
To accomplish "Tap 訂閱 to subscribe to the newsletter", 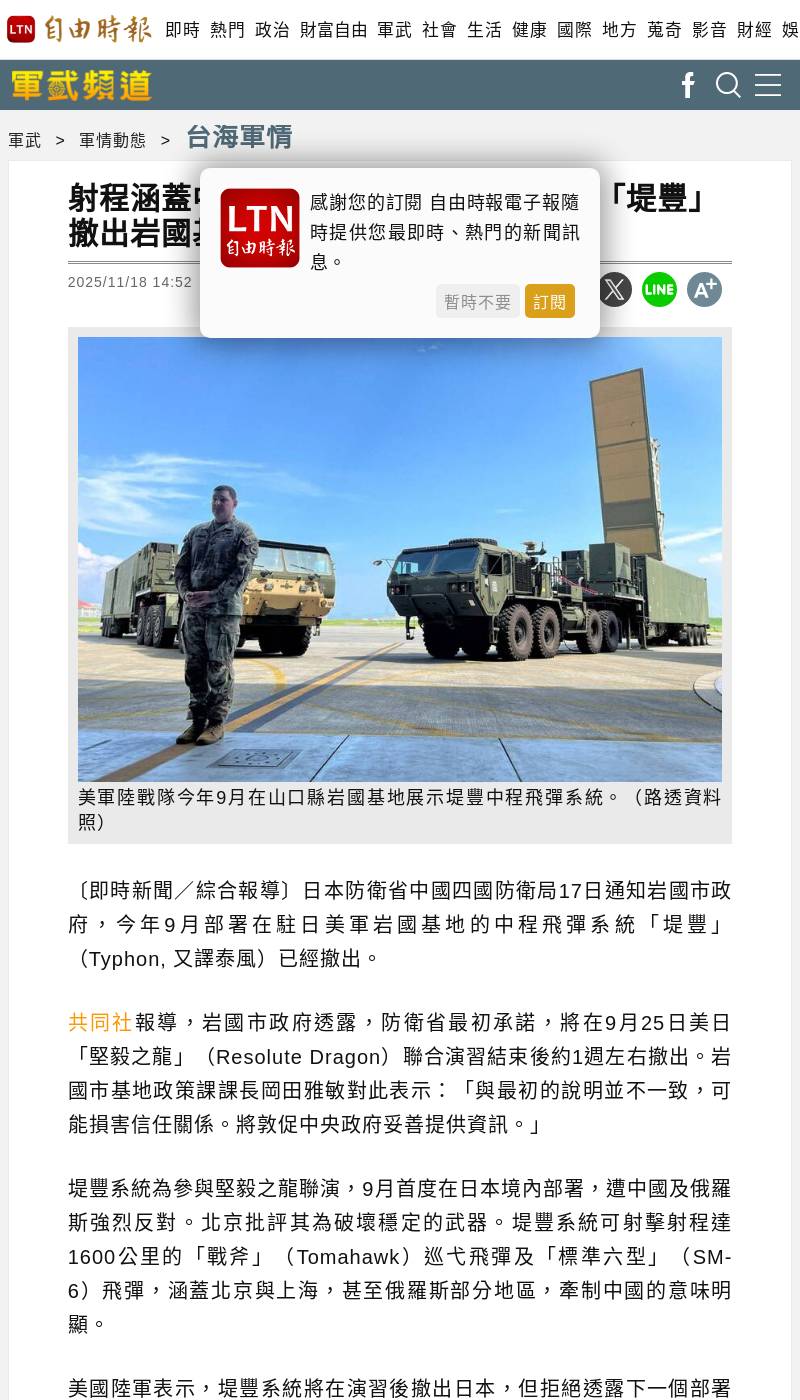I will [x=549, y=301].
